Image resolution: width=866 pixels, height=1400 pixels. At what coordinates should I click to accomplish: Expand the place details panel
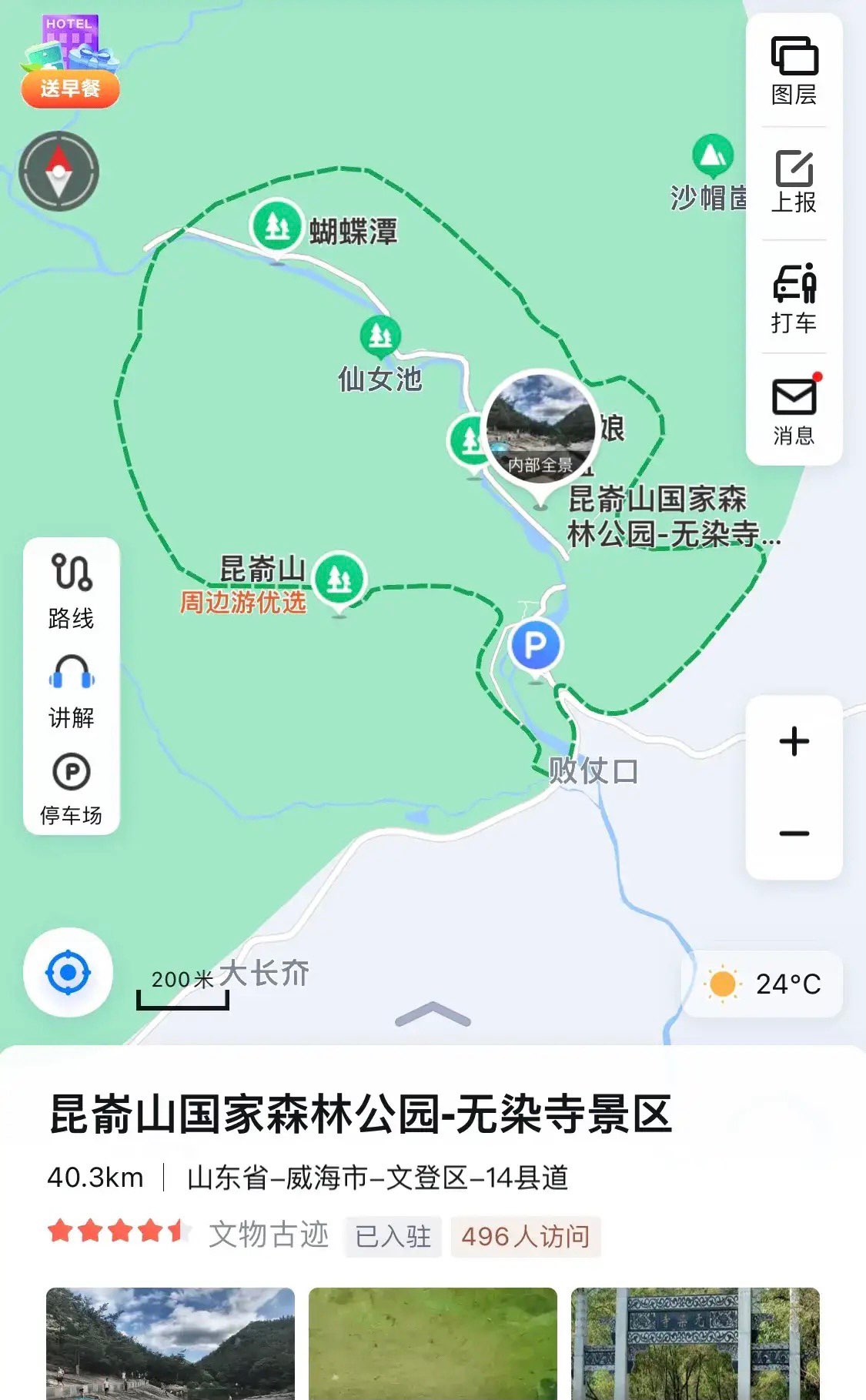[433, 1015]
